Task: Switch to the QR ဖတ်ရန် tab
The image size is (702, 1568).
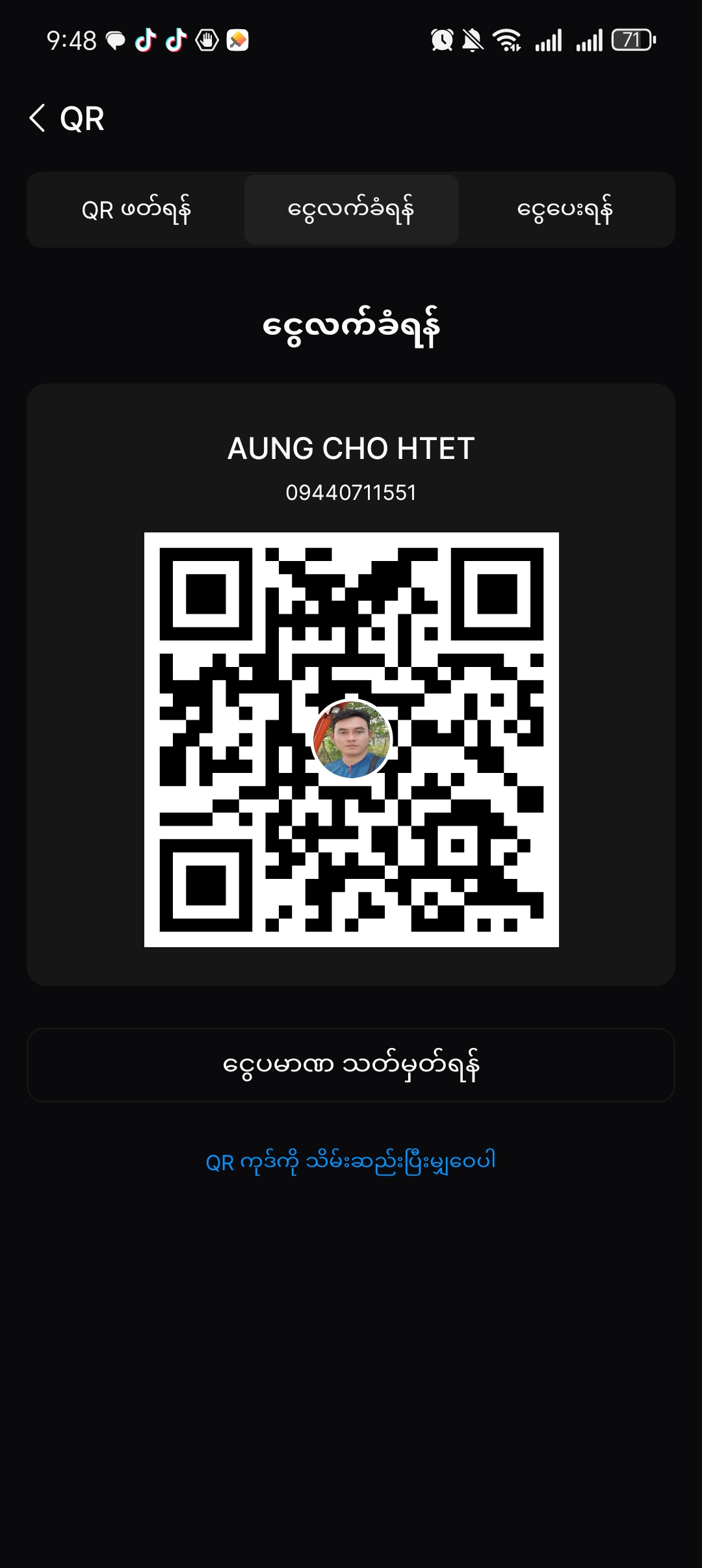Action: pyautogui.click(x=136, y=210)
